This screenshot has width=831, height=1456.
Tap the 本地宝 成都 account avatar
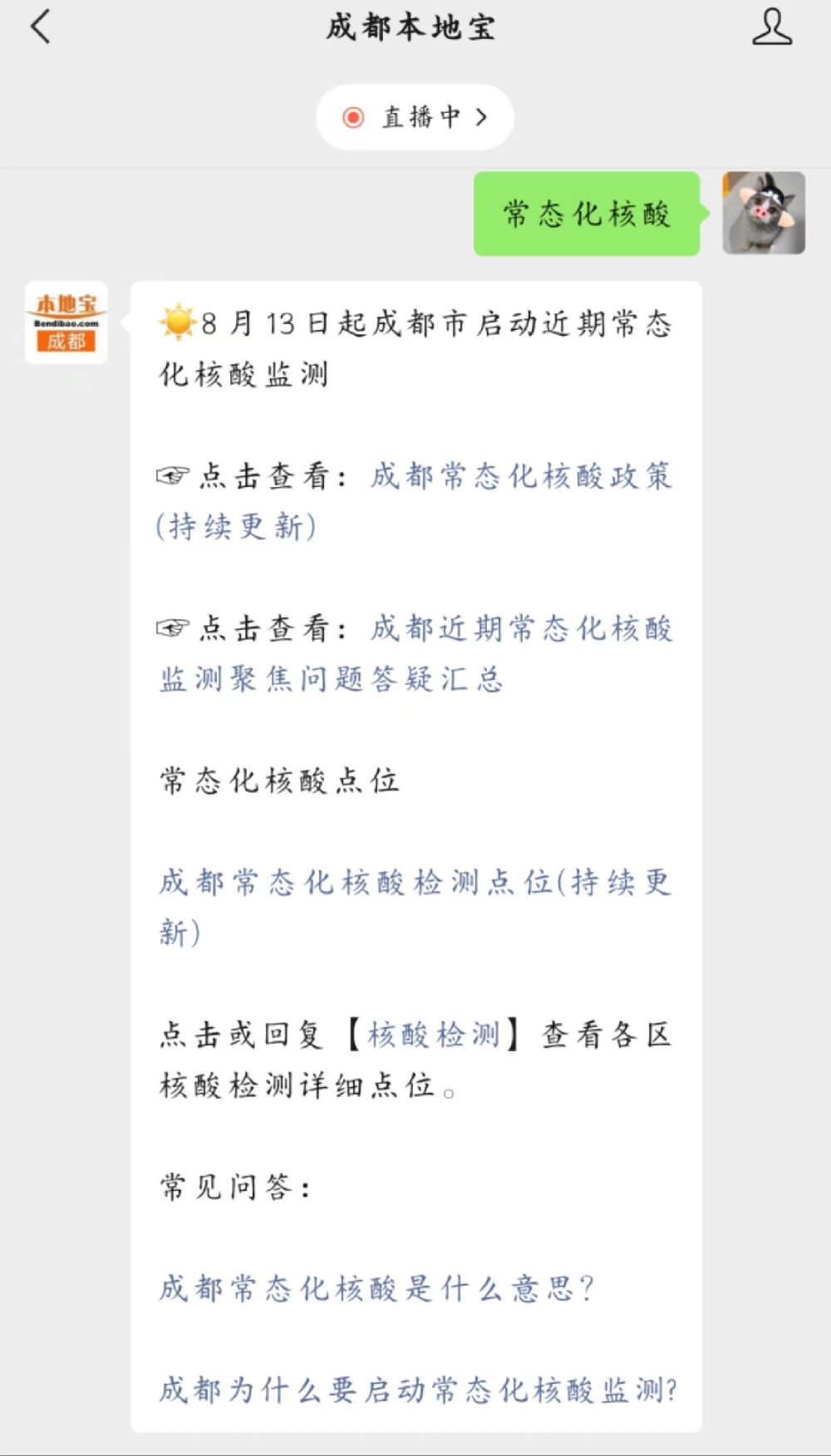click(66, 323)
